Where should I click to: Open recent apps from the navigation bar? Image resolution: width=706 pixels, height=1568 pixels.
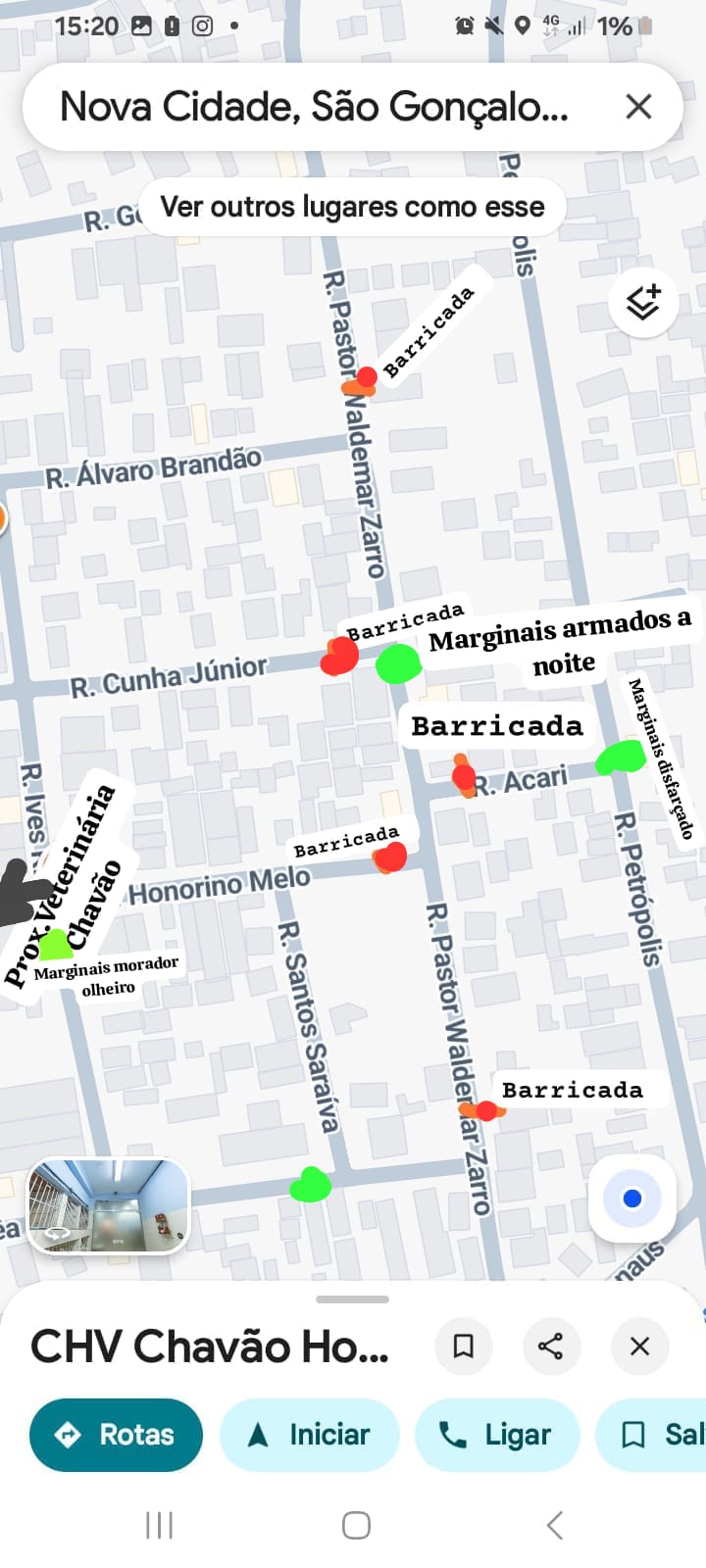pos(159,1525)
